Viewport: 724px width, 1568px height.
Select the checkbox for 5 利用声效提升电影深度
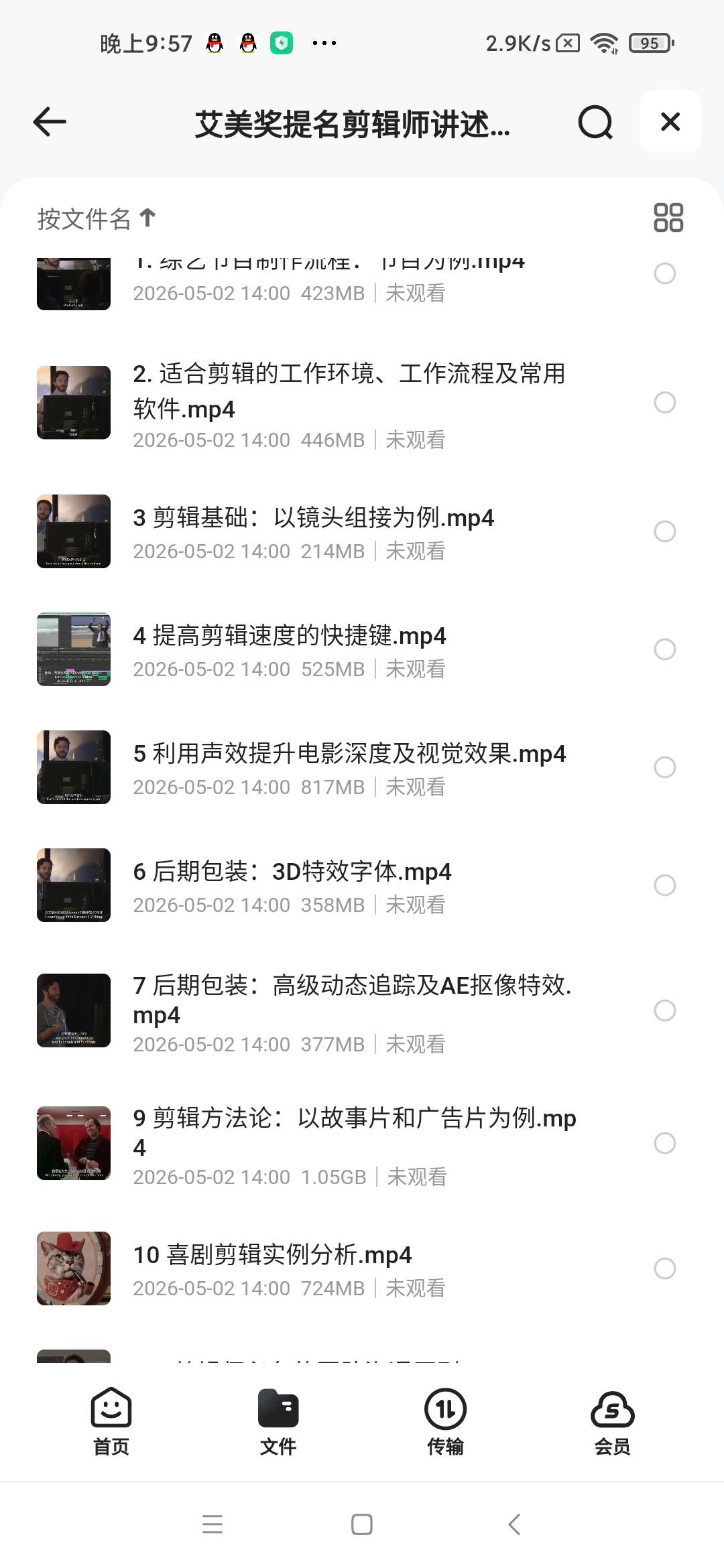[664, 767]
